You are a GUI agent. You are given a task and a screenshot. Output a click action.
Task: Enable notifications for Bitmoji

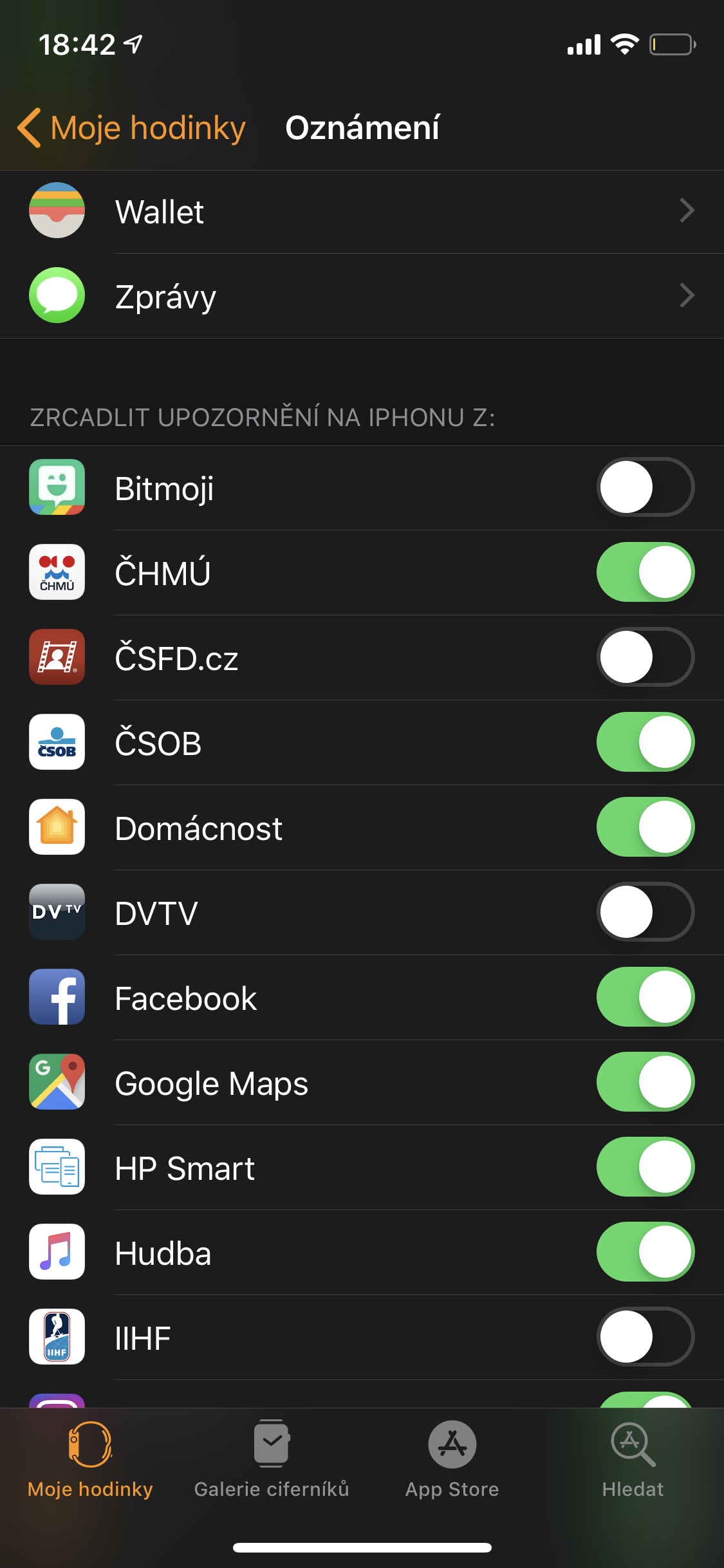[644, 487]
